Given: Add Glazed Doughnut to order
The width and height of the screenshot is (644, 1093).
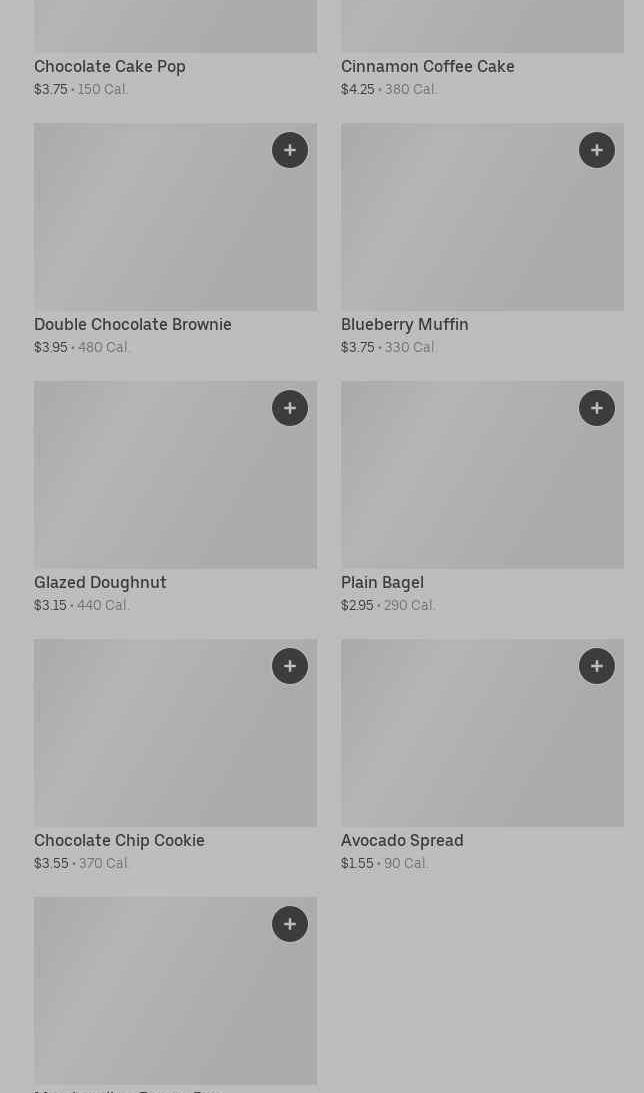Looking at the screenshot, I should point(290,408).
